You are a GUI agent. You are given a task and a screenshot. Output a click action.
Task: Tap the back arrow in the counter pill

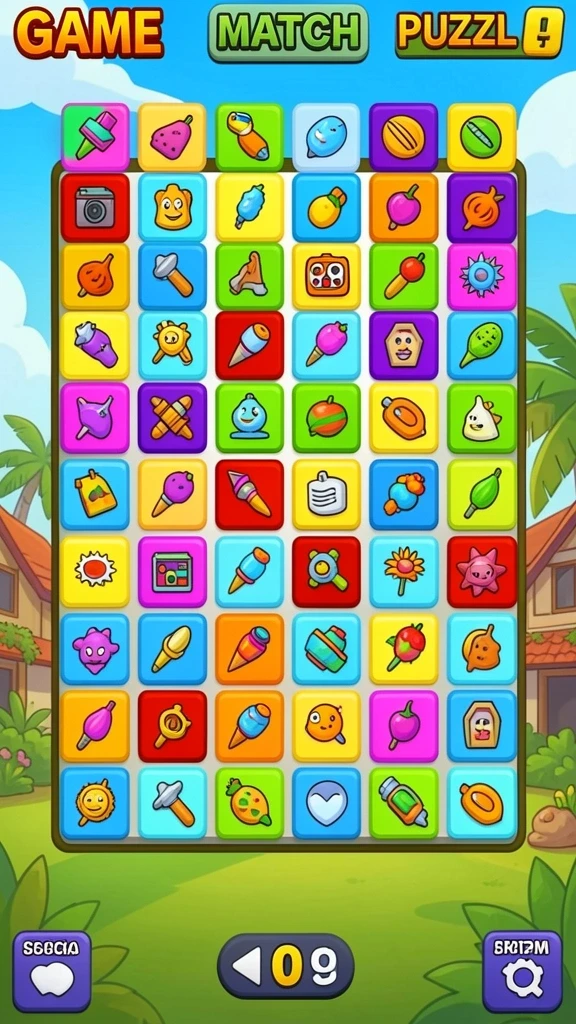[247, 967]
